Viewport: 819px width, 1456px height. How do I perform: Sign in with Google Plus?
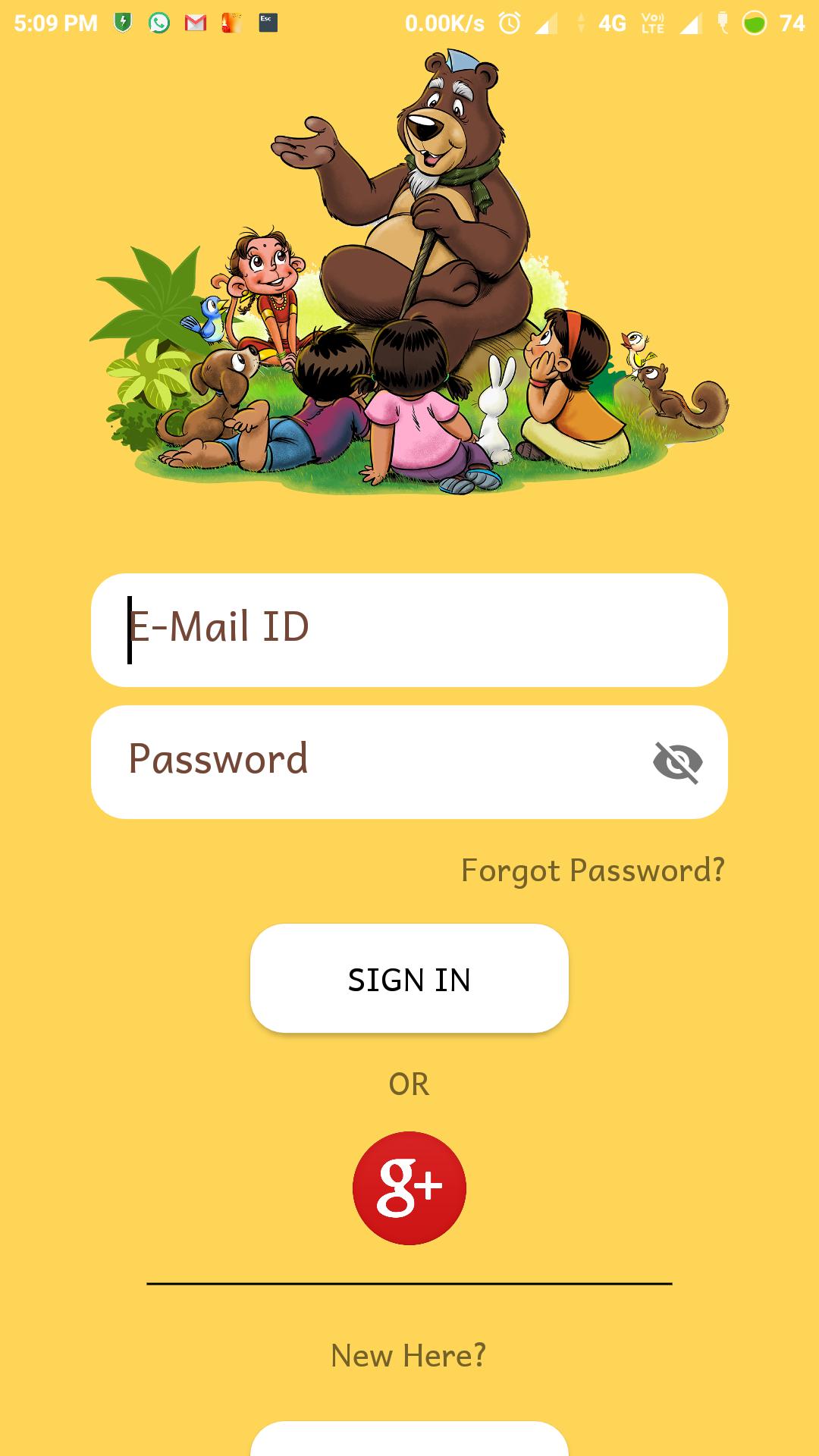click(x=409, y=1188)
